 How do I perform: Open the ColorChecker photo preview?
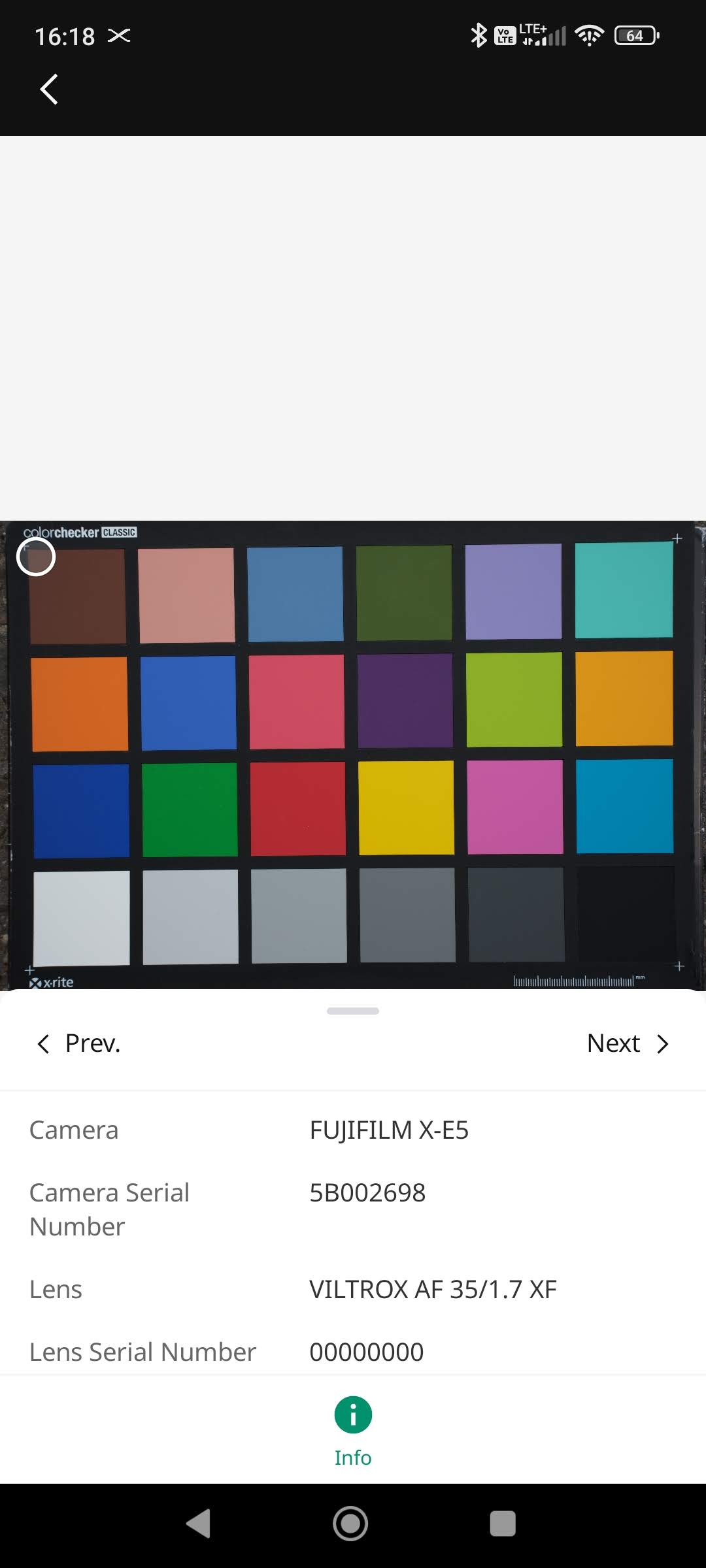353,755
